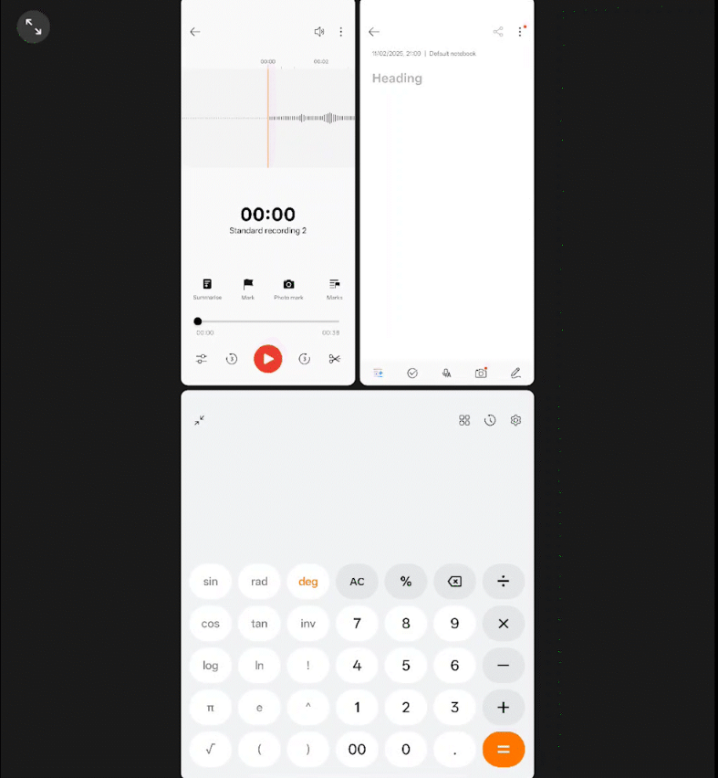The width and height of the screenshot is (718, 778).
Task: Tap the backspace key on calculator
Action: (x=454, y=581)
